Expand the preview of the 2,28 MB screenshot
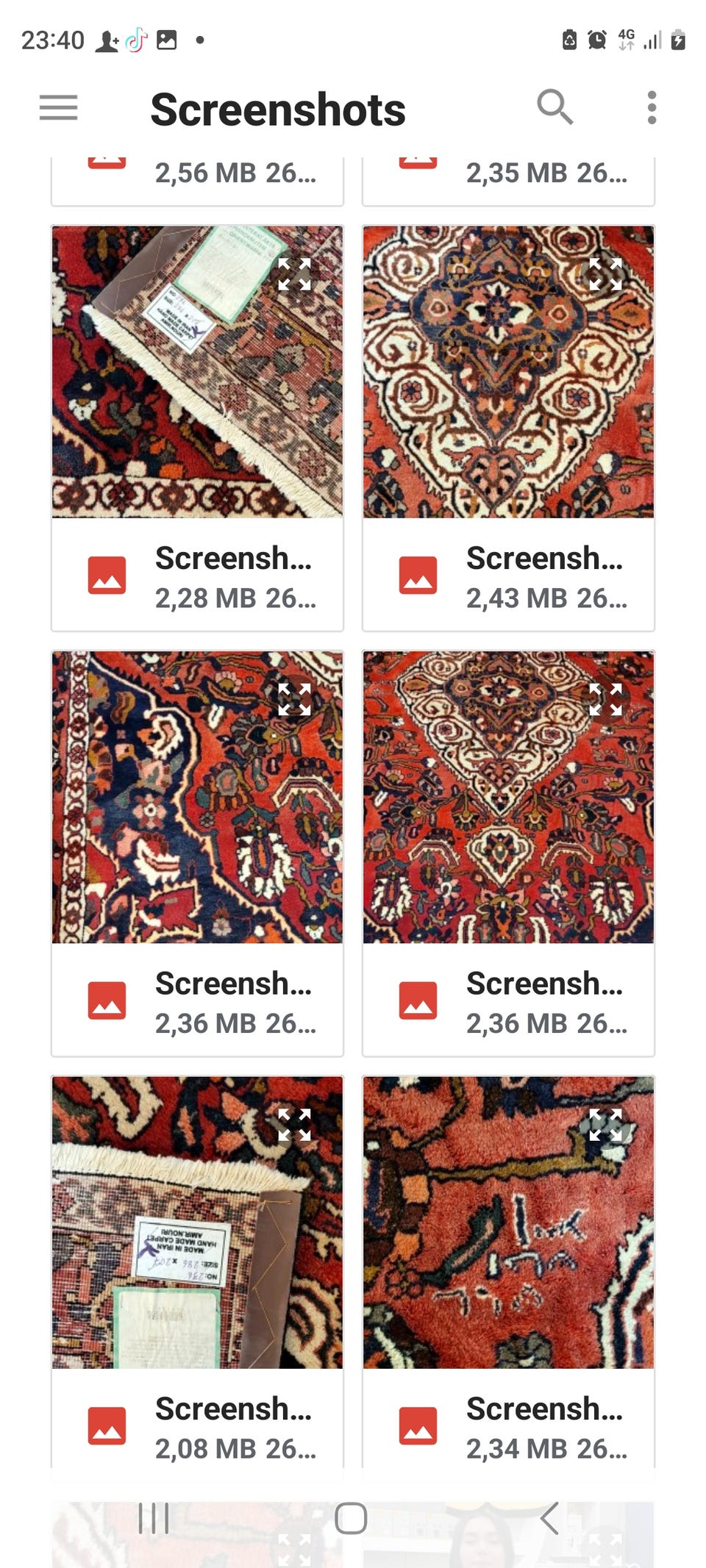The height and width of the screenshot is (1568, 706). click(294, 274)
